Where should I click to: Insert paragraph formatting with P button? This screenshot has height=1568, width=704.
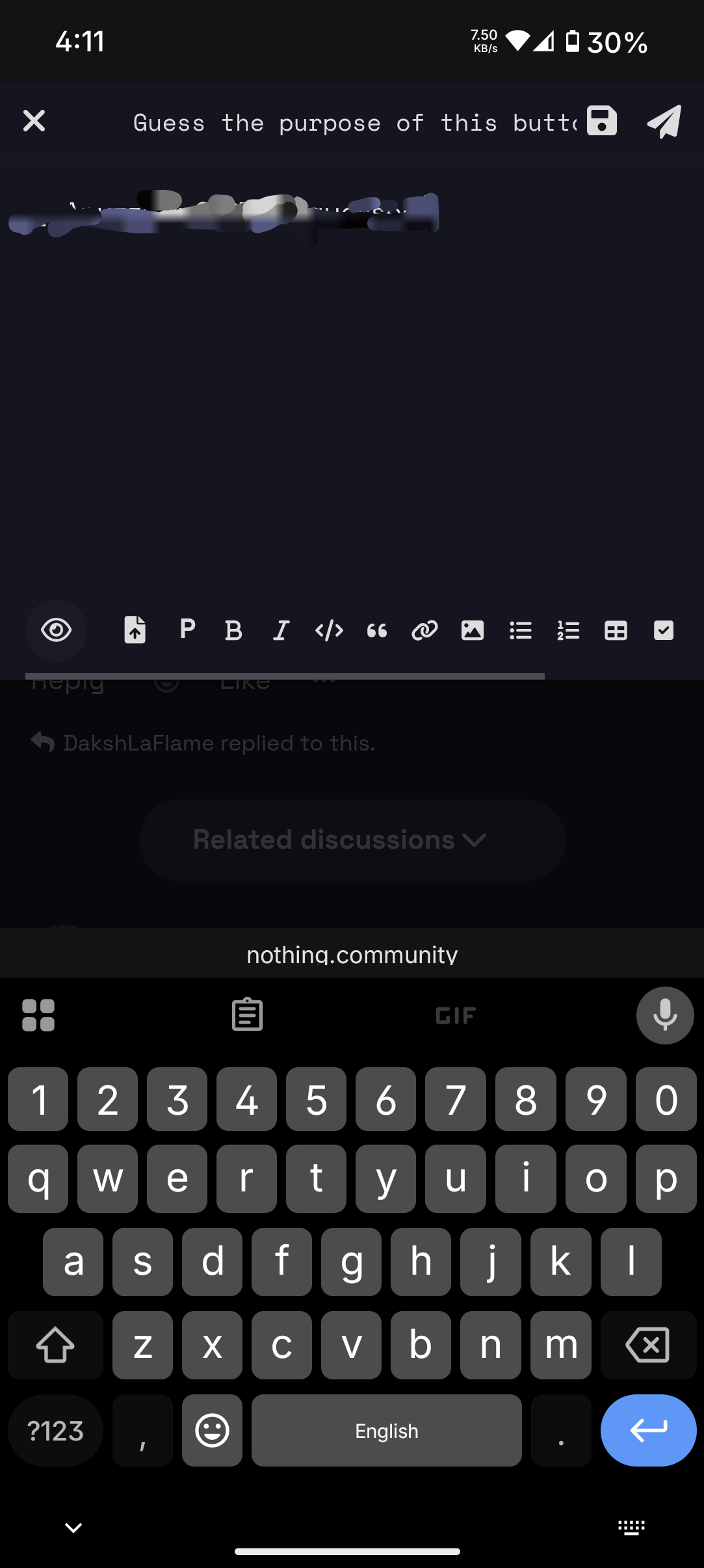coord(187,629)
